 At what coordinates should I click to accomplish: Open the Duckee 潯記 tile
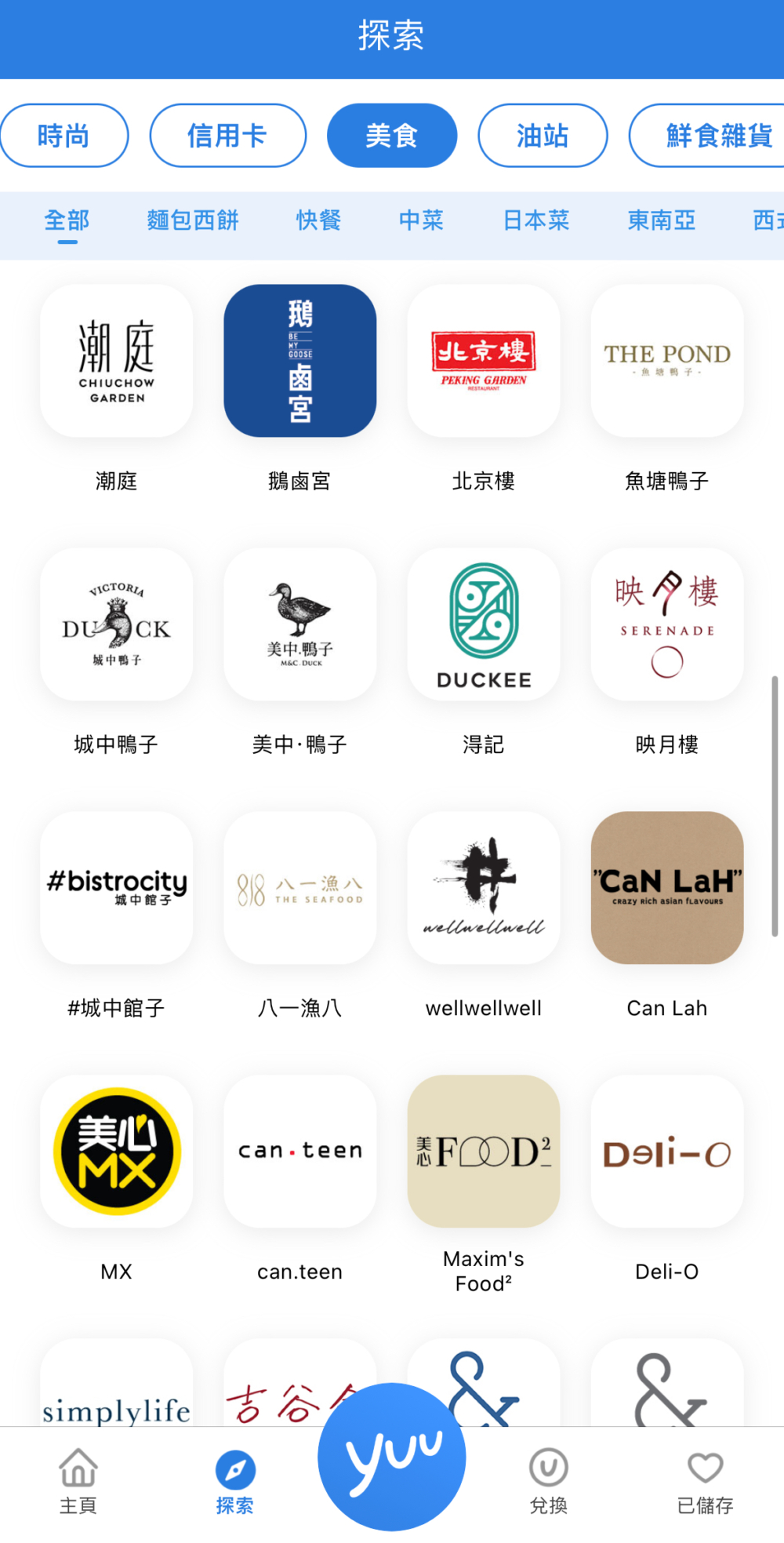coord(483,624)
